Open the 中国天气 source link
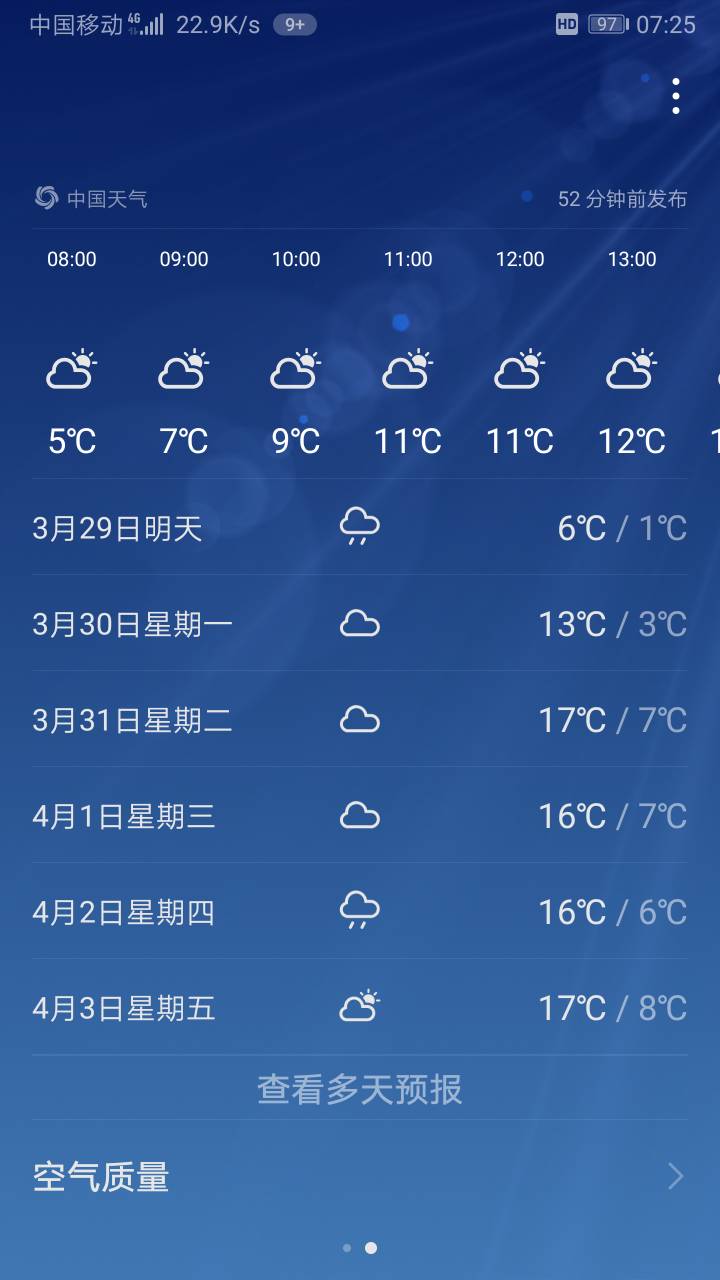This screenshot has height=1280, width=720. [x=91, y=199]
